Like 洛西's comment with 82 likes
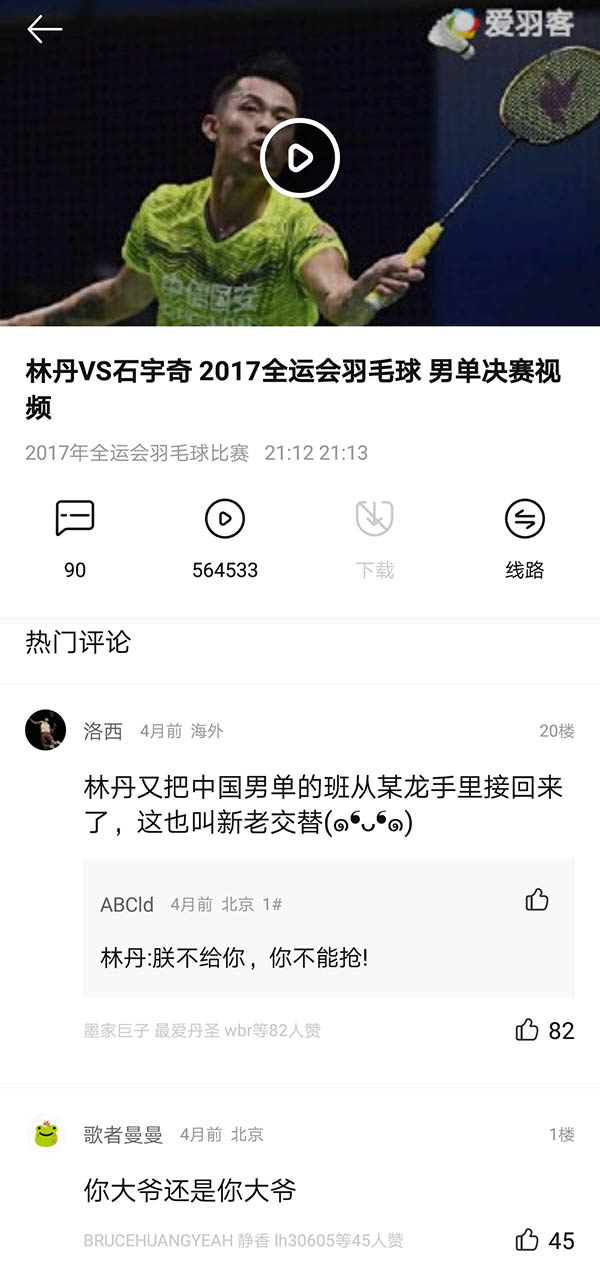Screen dimensions: 600x1284 (527, 1030)
